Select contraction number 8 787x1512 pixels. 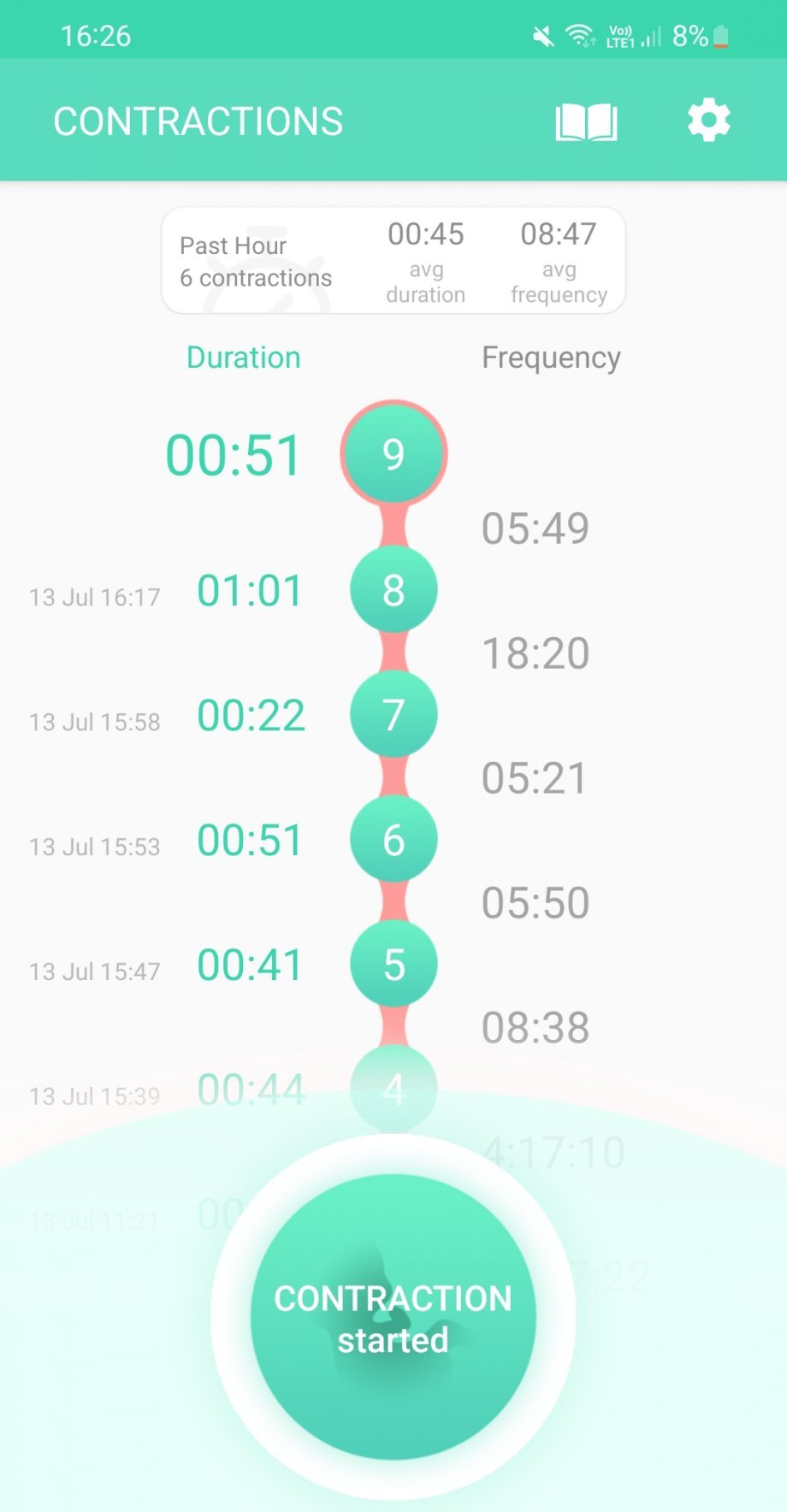pyautogui.click(x=393, y=590)
